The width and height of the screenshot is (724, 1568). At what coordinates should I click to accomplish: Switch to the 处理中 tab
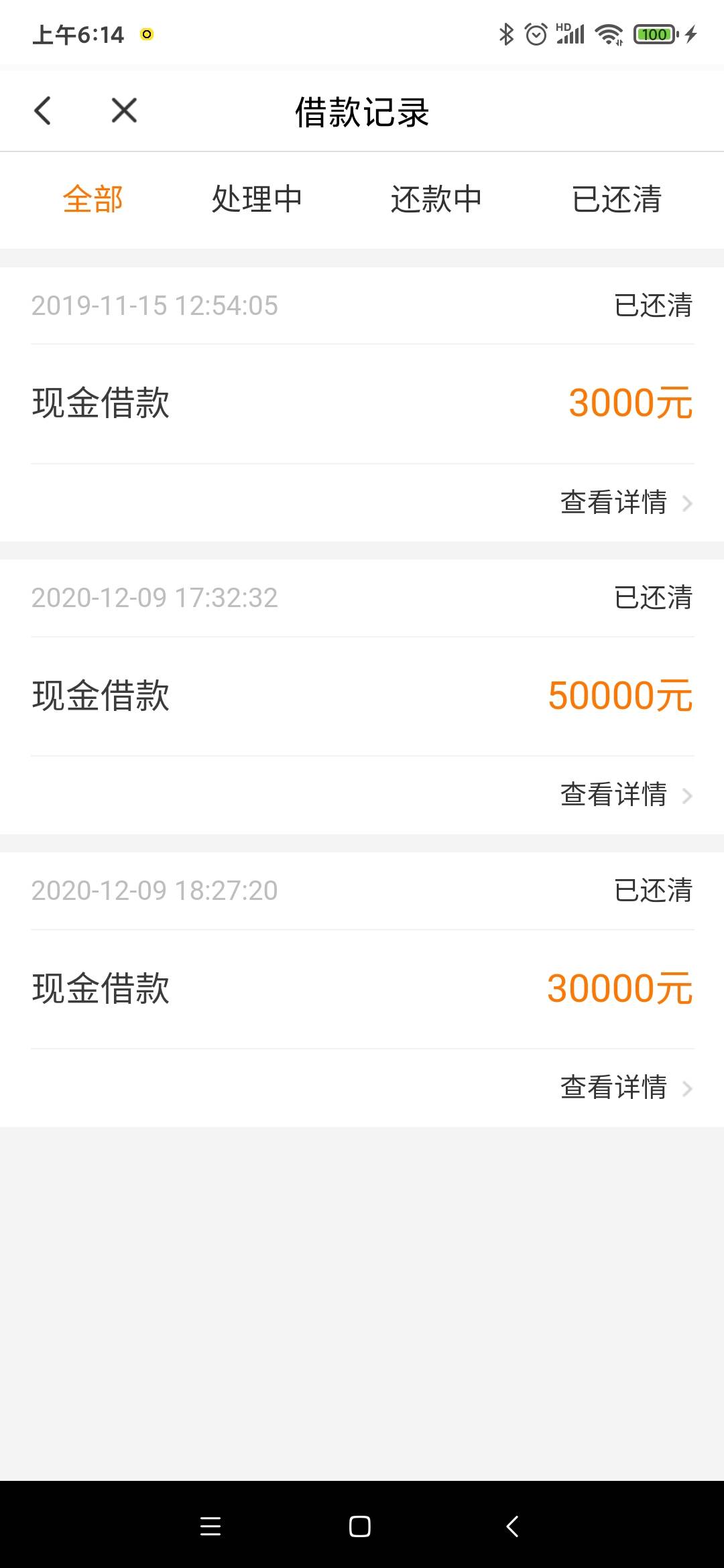(257, 199)
